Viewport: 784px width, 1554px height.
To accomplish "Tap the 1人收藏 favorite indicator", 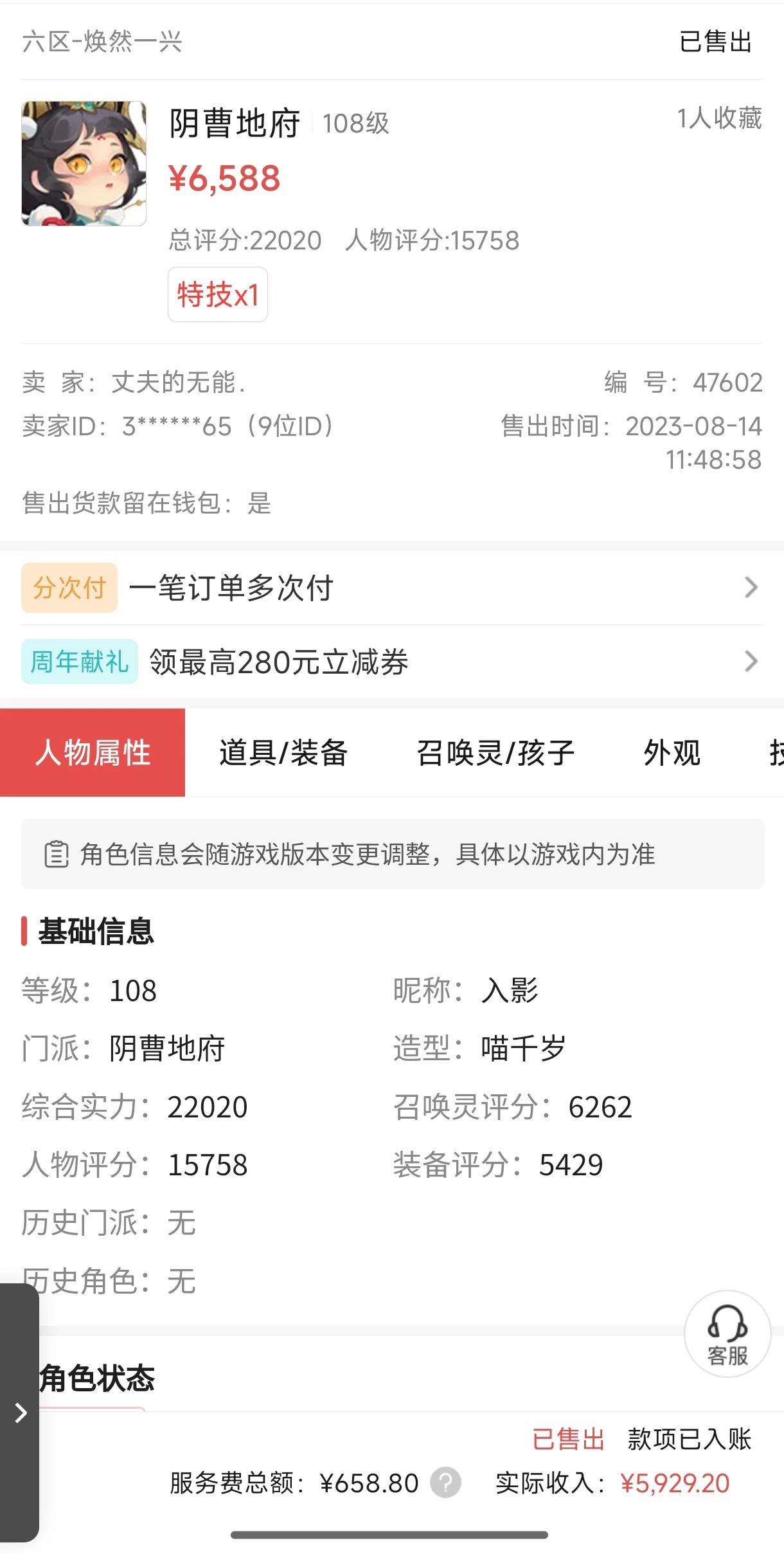I will [x=718, y=119].
